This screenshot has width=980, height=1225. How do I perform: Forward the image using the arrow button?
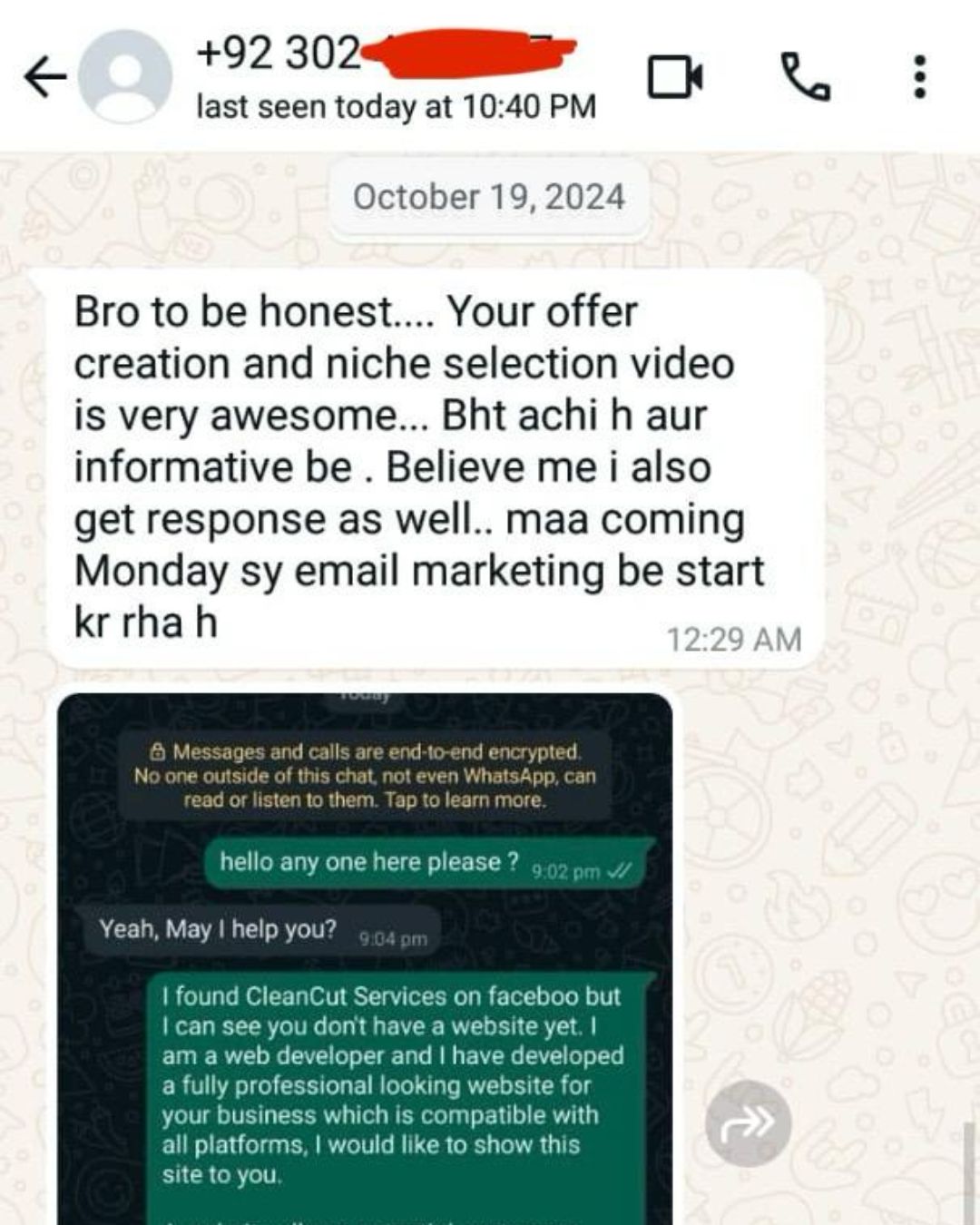(x=748, y=1123)
